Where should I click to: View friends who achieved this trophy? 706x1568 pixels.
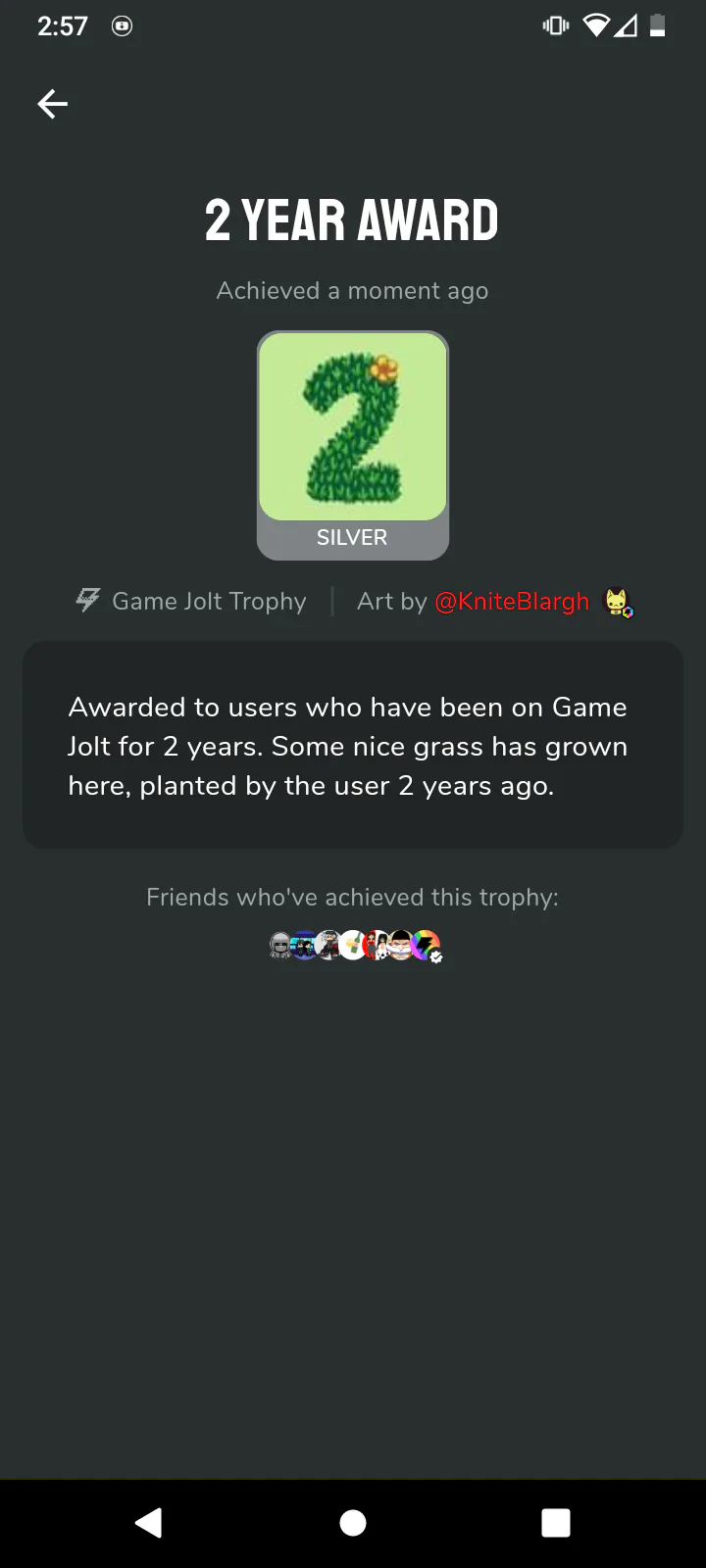[x=355, y=946]
